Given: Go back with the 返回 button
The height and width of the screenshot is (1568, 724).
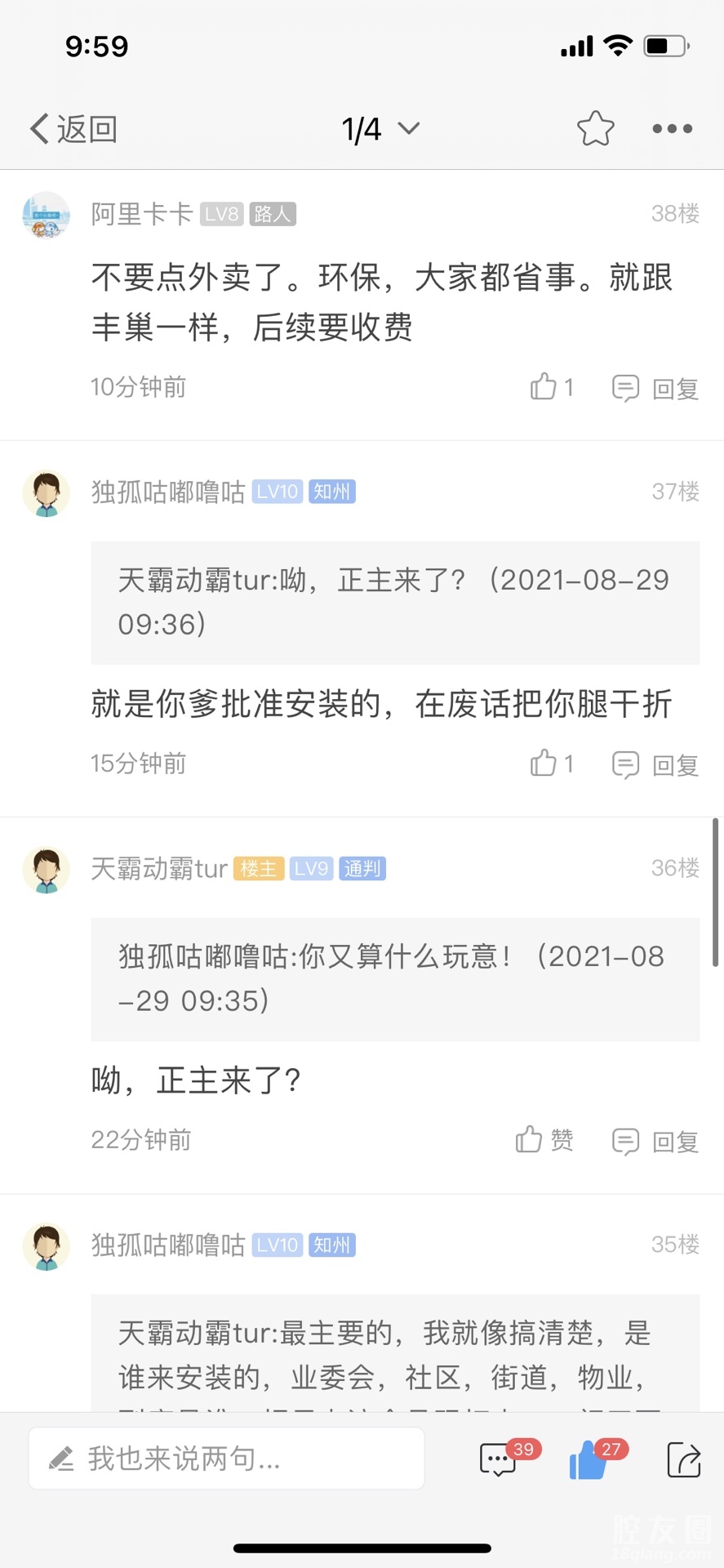Looking at the screenshot, I should 73,129.
